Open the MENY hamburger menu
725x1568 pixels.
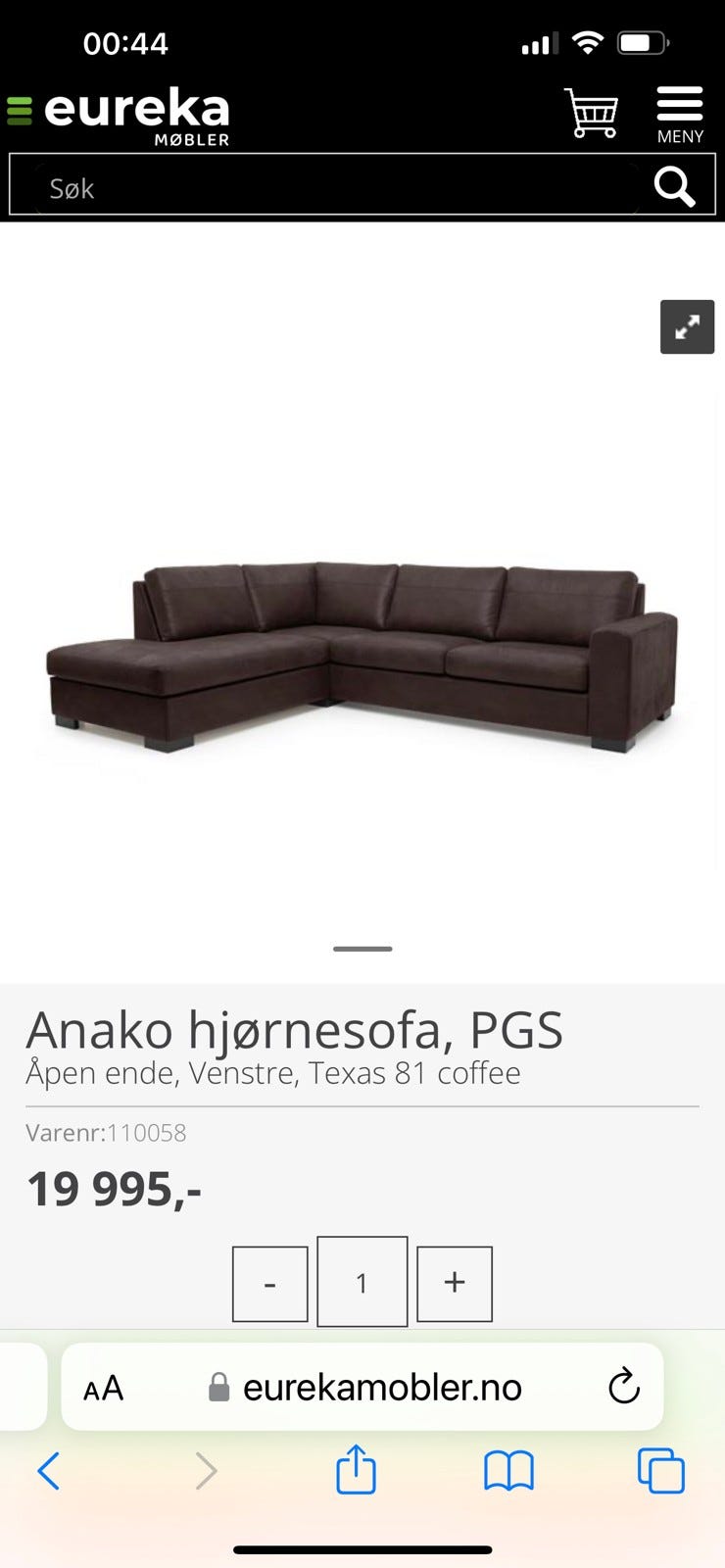[680, 116]
